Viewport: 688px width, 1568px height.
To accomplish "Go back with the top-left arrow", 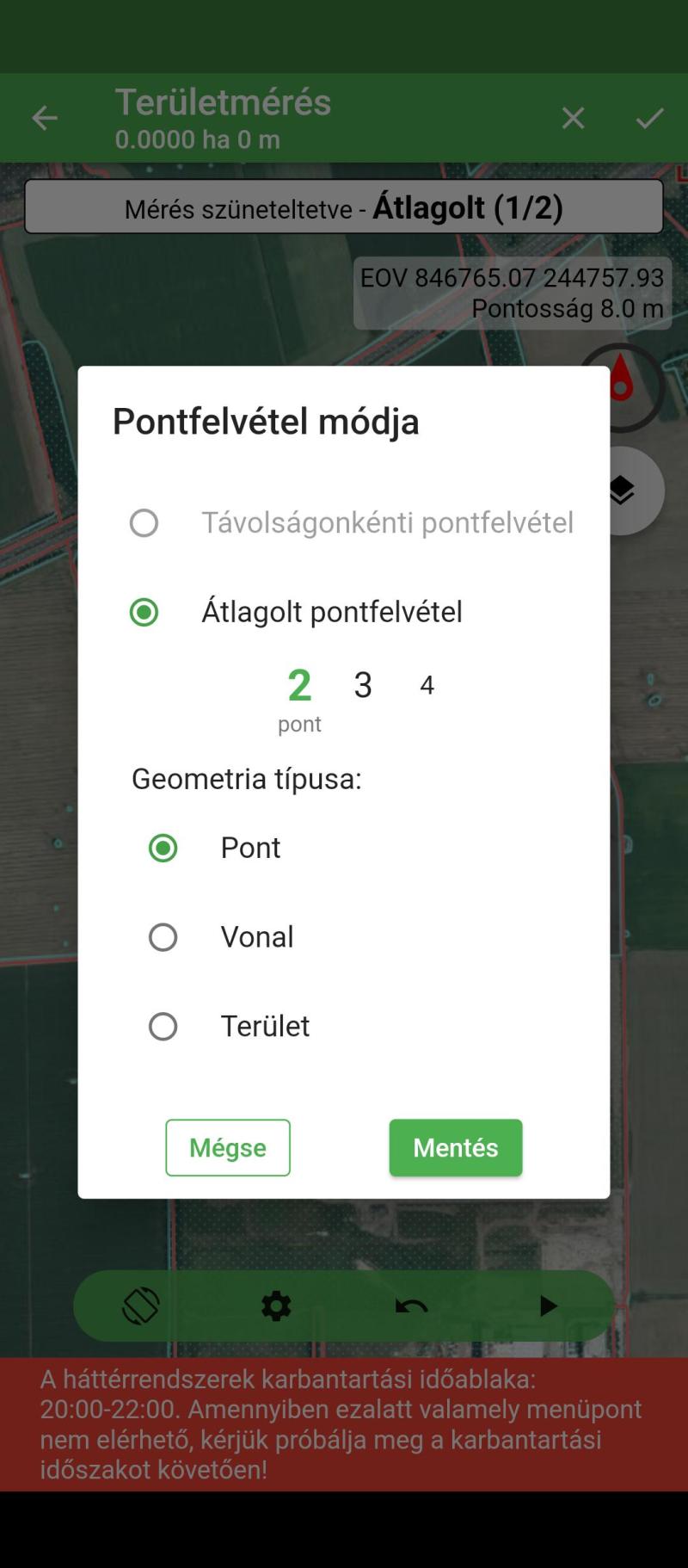I will 45,118.
